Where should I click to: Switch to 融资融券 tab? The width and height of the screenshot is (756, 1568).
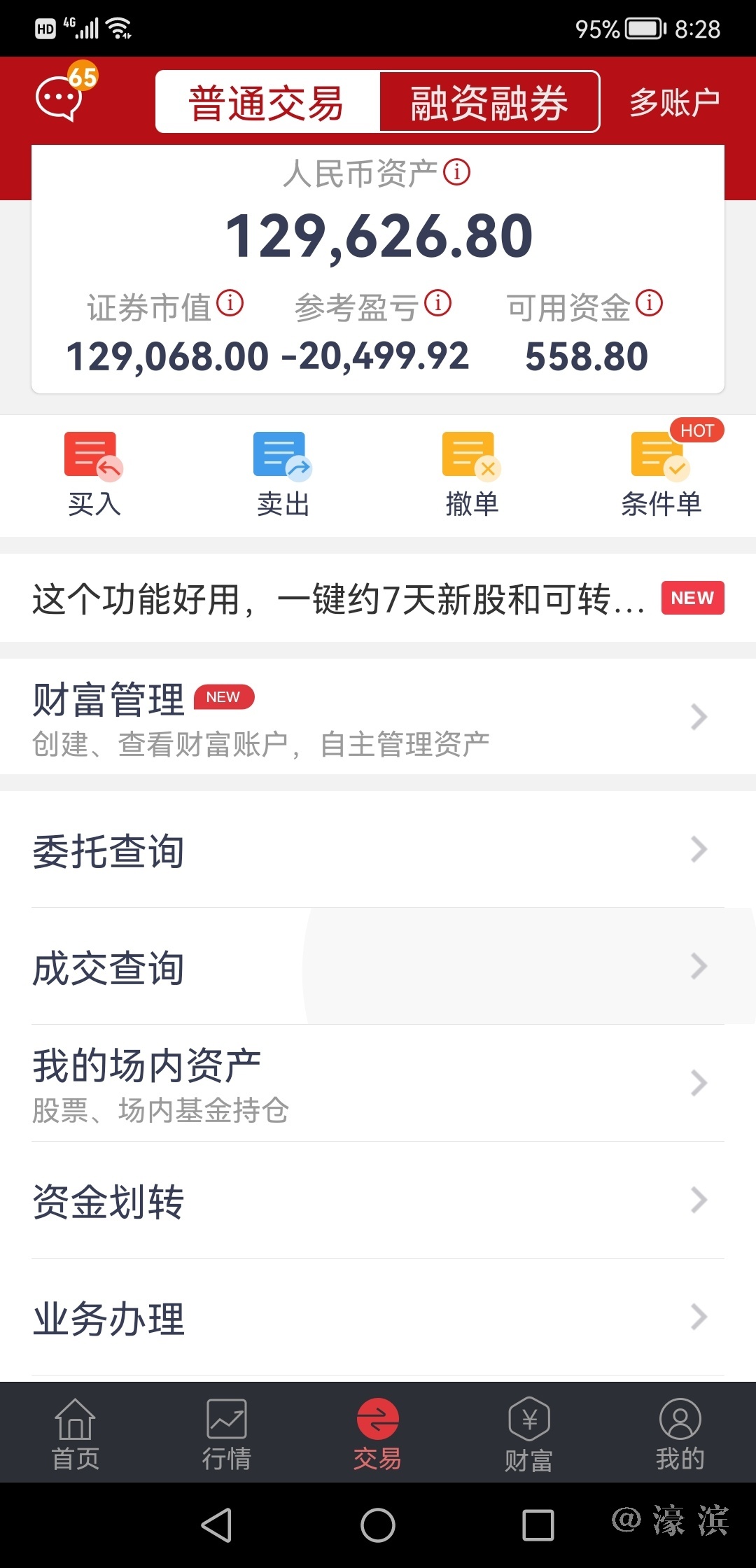[489, 102]
